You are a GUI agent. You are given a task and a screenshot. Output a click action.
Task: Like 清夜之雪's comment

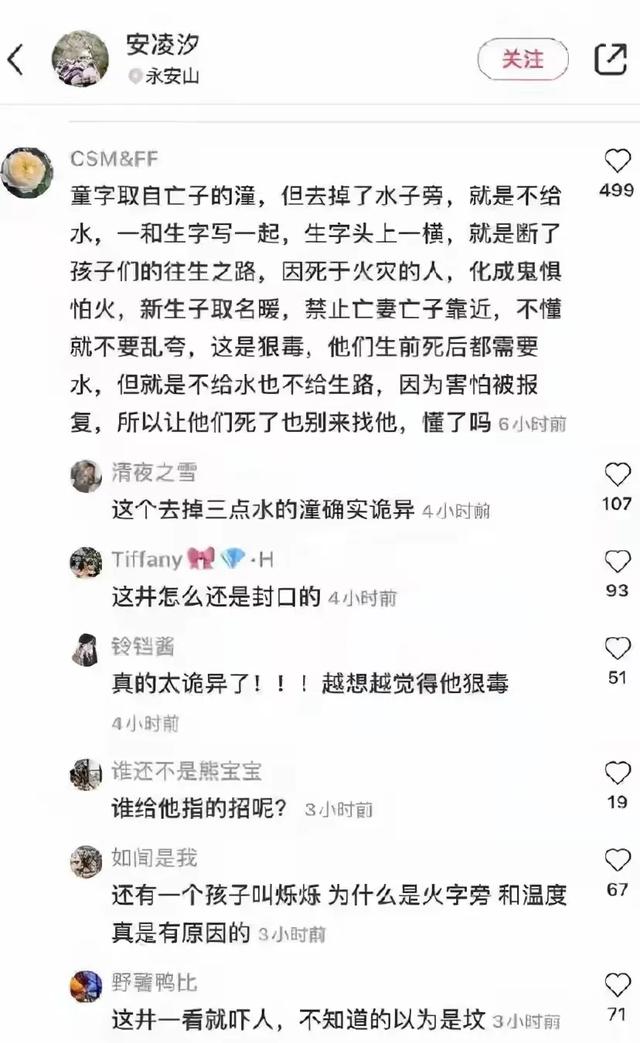(618, 475)
